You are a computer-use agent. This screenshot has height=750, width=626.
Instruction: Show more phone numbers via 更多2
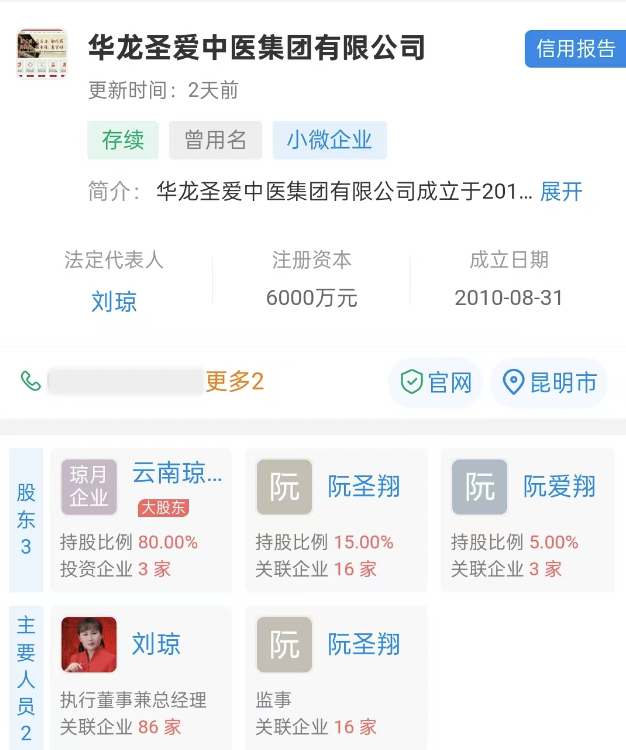coord(234,382)
